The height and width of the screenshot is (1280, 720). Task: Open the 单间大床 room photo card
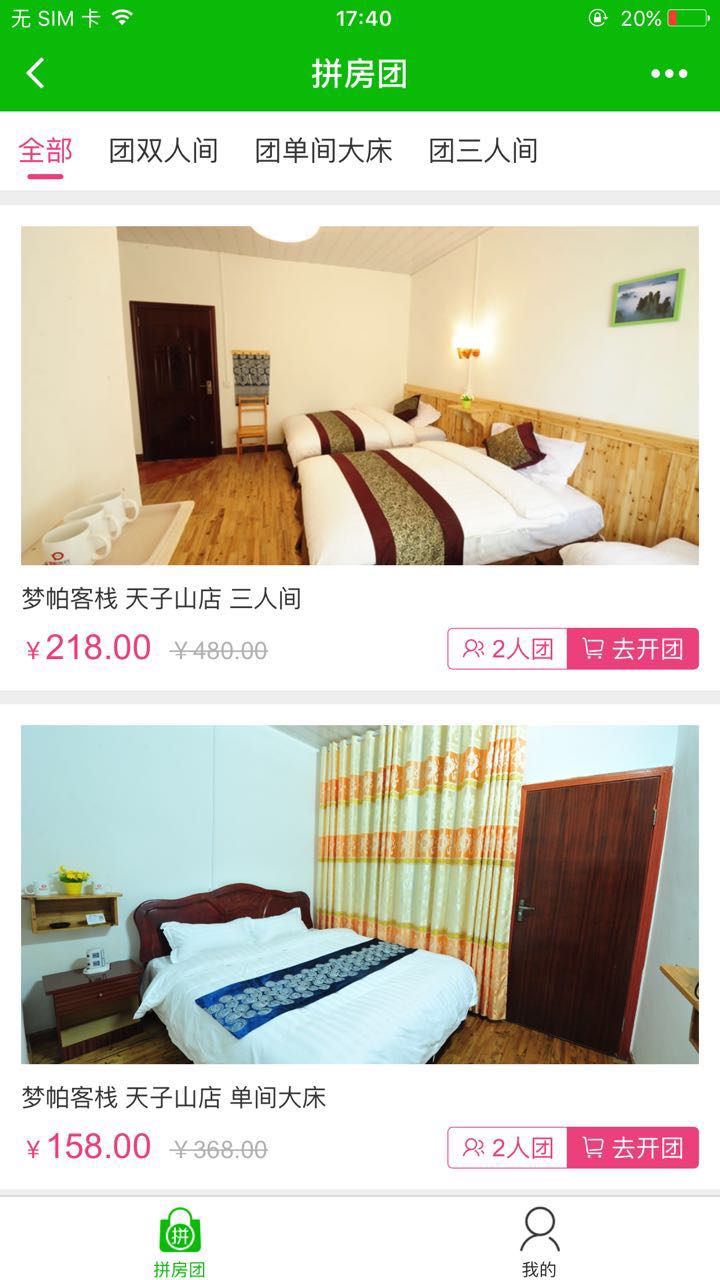[x=360, y=894]
